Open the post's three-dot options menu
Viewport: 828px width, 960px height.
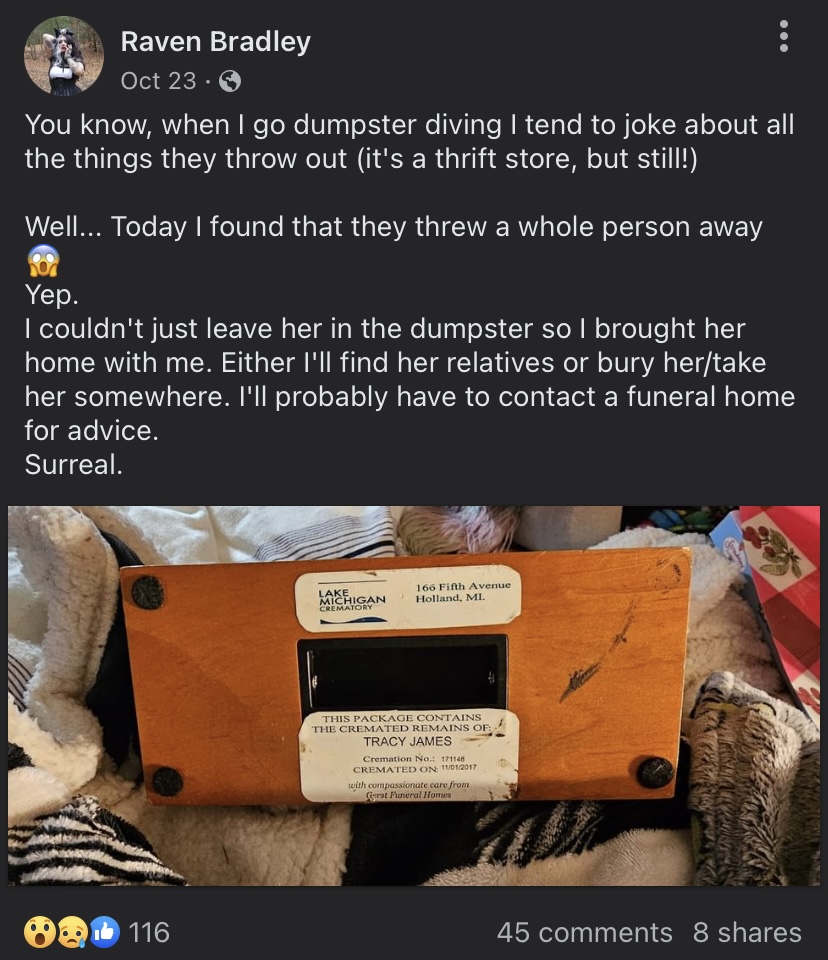click(783, 36)
